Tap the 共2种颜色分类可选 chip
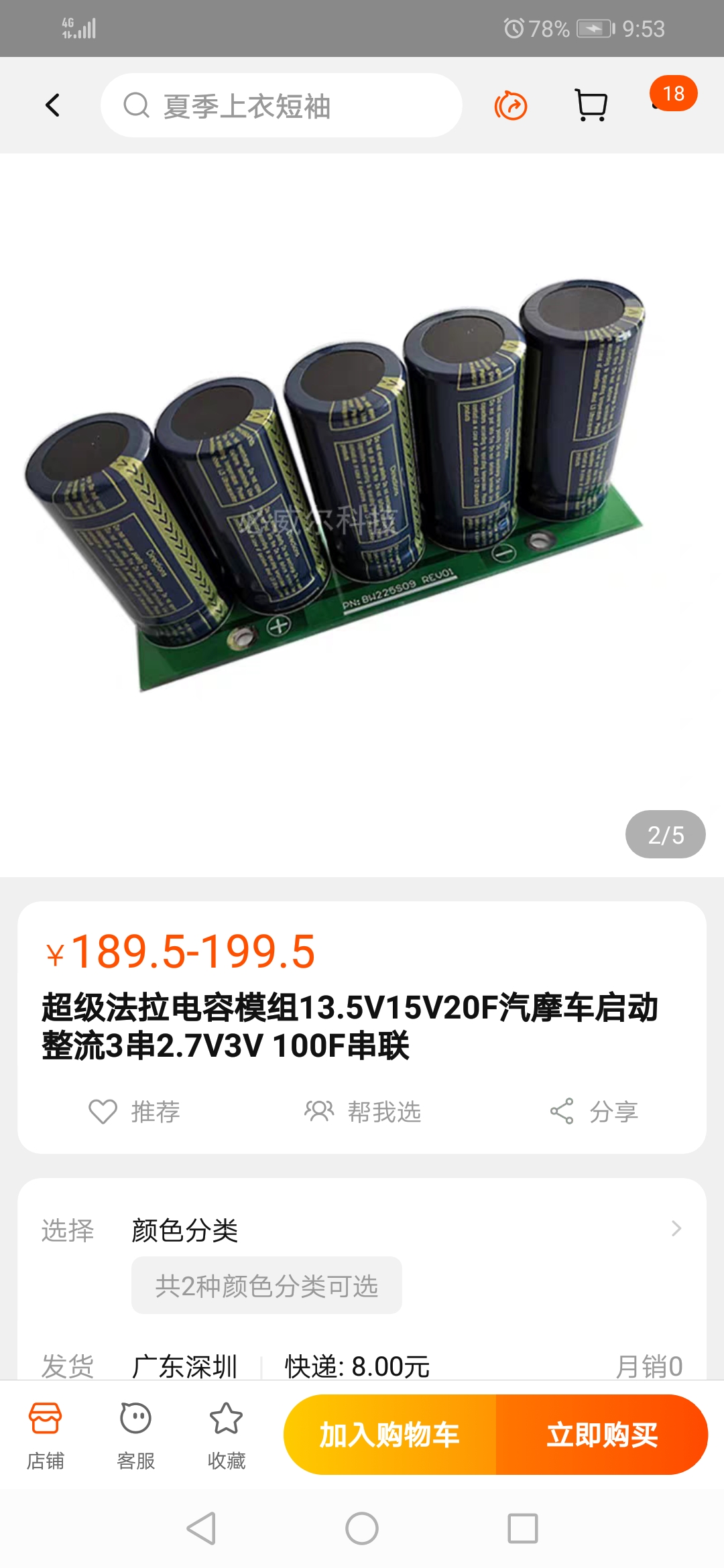The image size is (724, 1568). click(x=267, y=1286)
